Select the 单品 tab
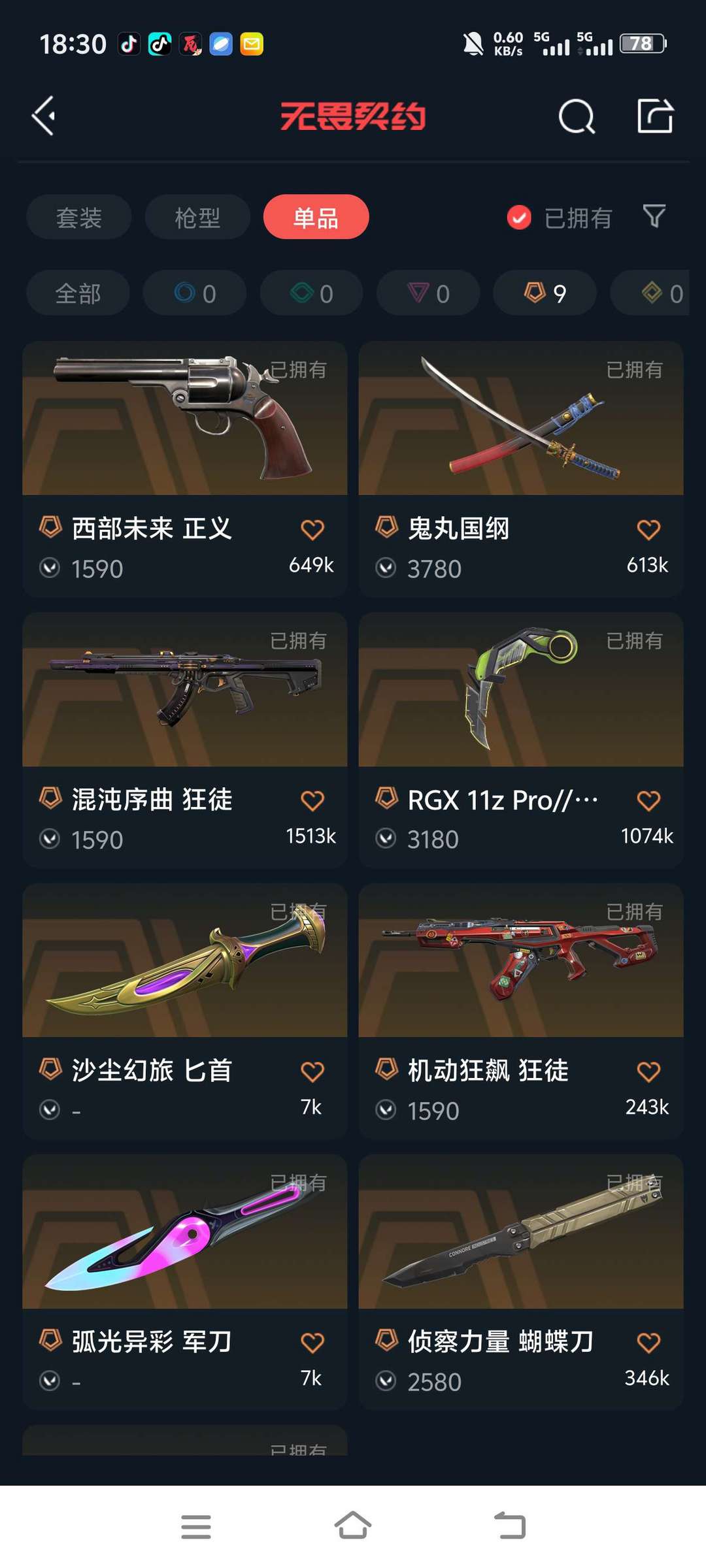The image size is (706, 1568). pos(316,217)
